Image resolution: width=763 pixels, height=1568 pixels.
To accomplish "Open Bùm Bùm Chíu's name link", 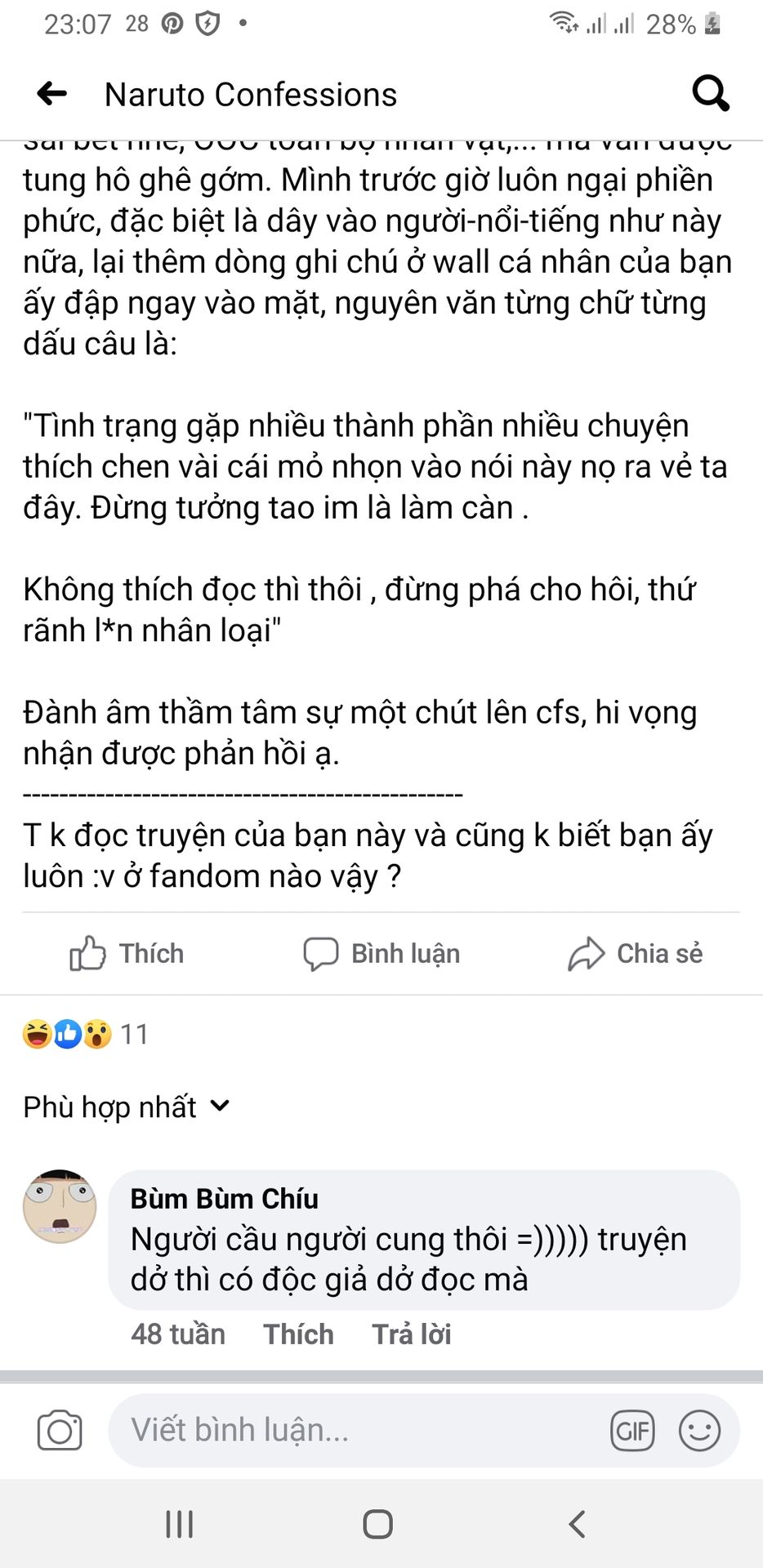I will point(224,1198).
